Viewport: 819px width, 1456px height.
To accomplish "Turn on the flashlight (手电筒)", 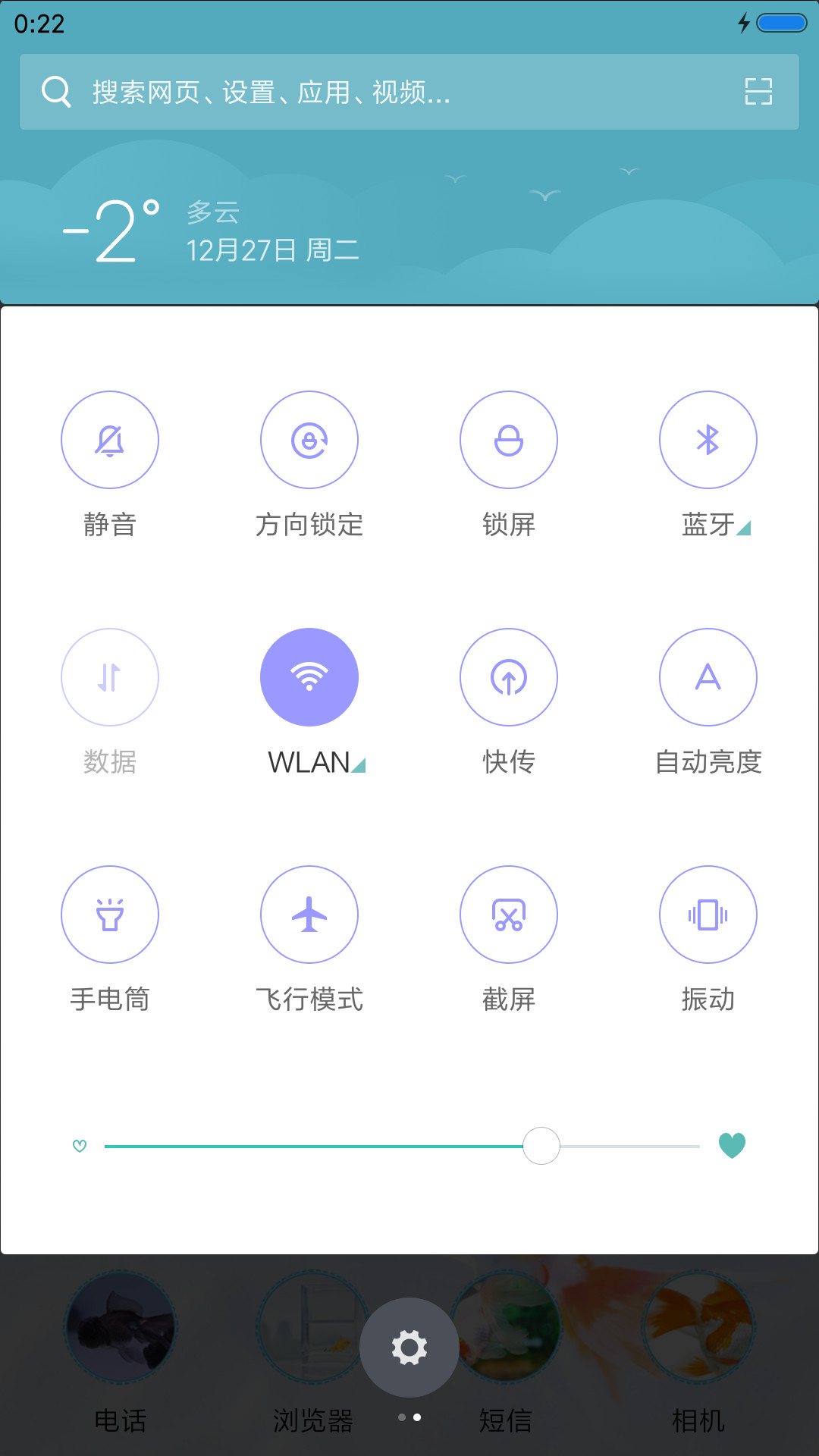I will point(110,915).
